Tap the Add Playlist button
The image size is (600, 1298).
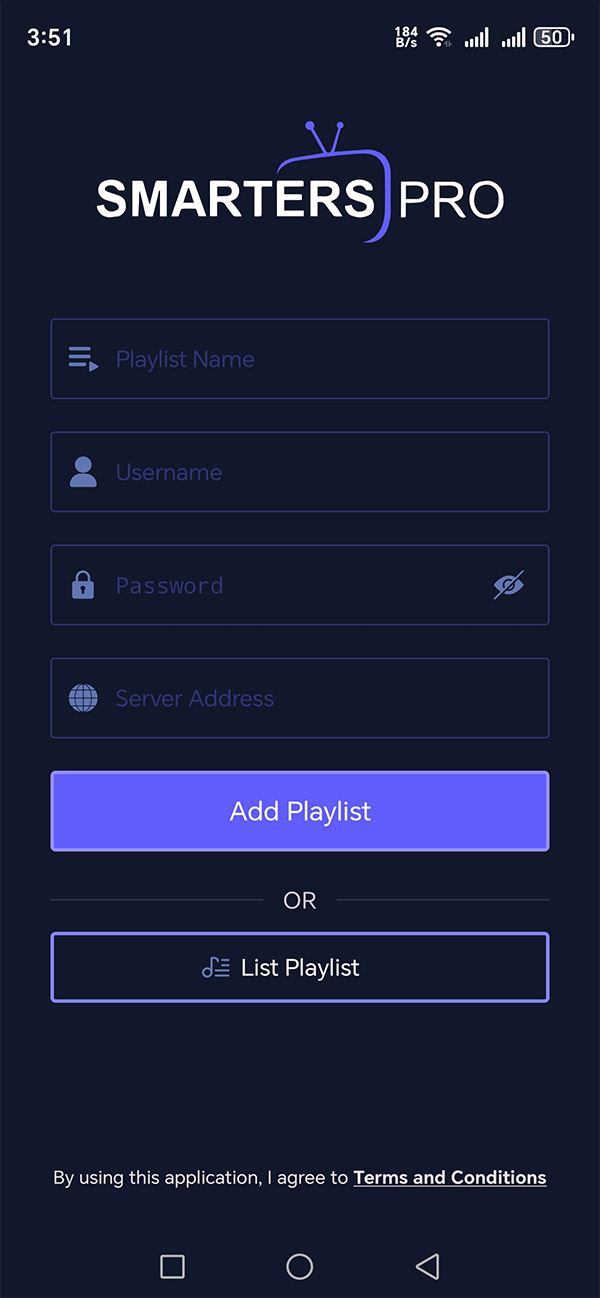pyautogui.click(x=300, y=811)
